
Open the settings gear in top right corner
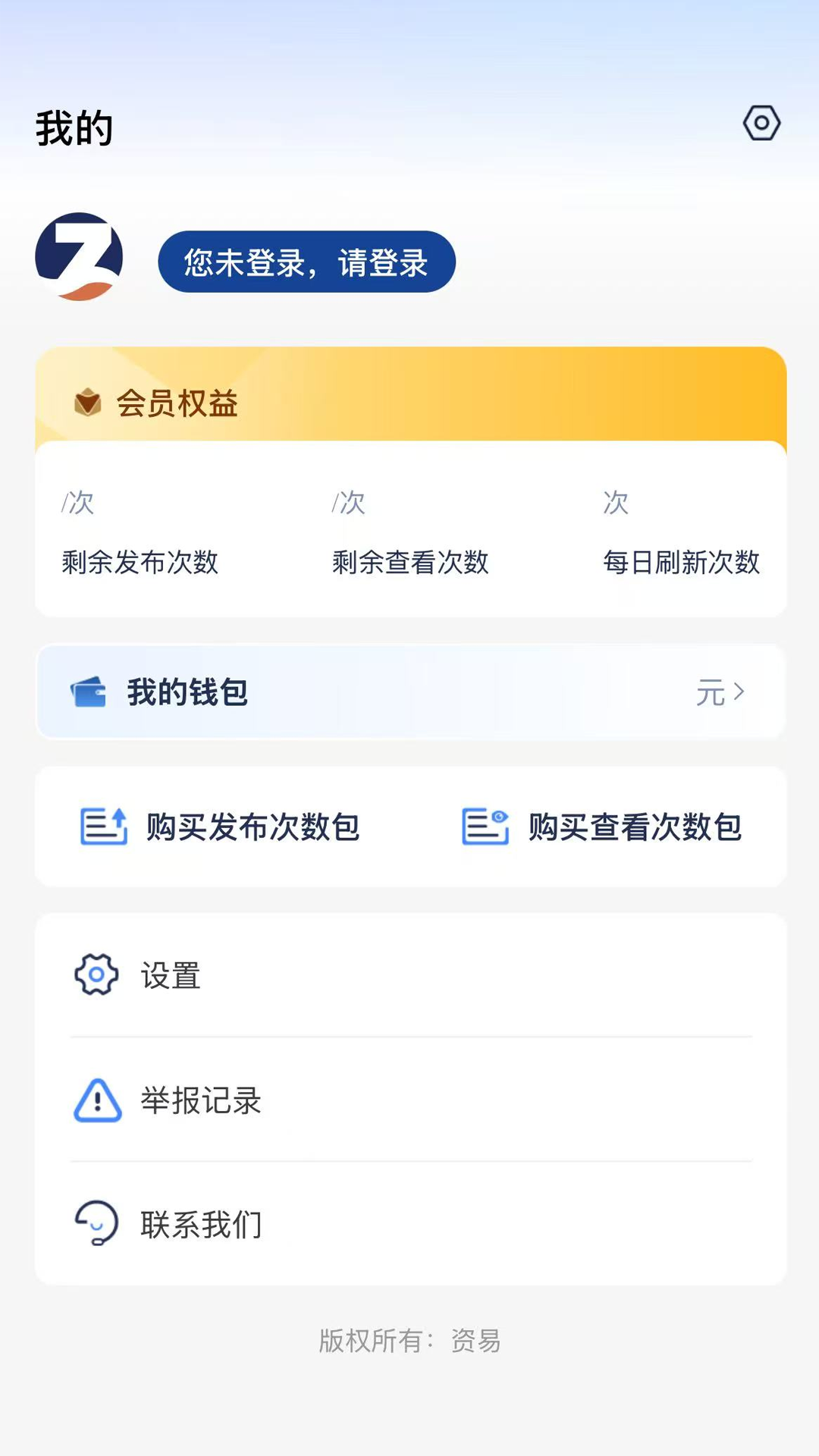pos(761,123)
